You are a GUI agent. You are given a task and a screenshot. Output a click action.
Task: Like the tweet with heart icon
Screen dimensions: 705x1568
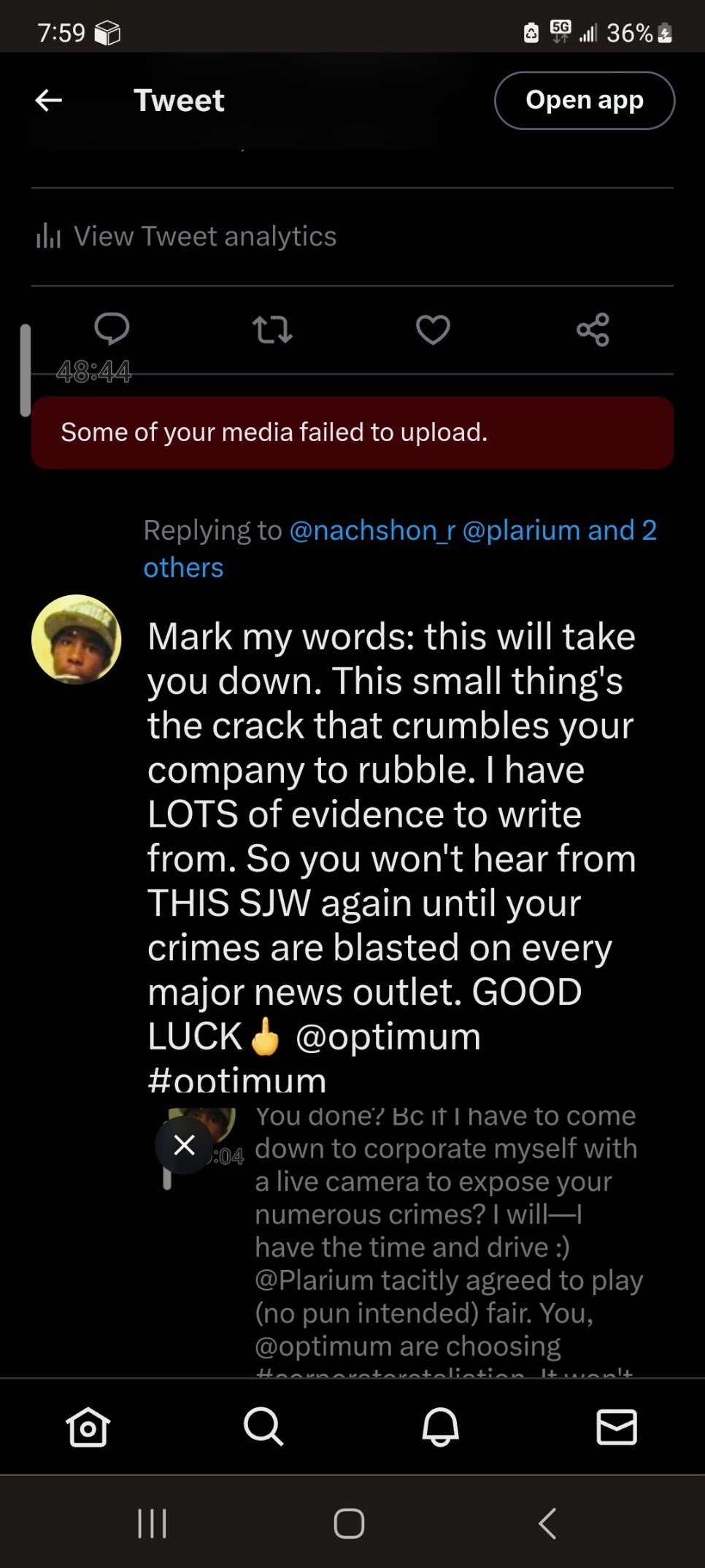(x=433, y=329)
